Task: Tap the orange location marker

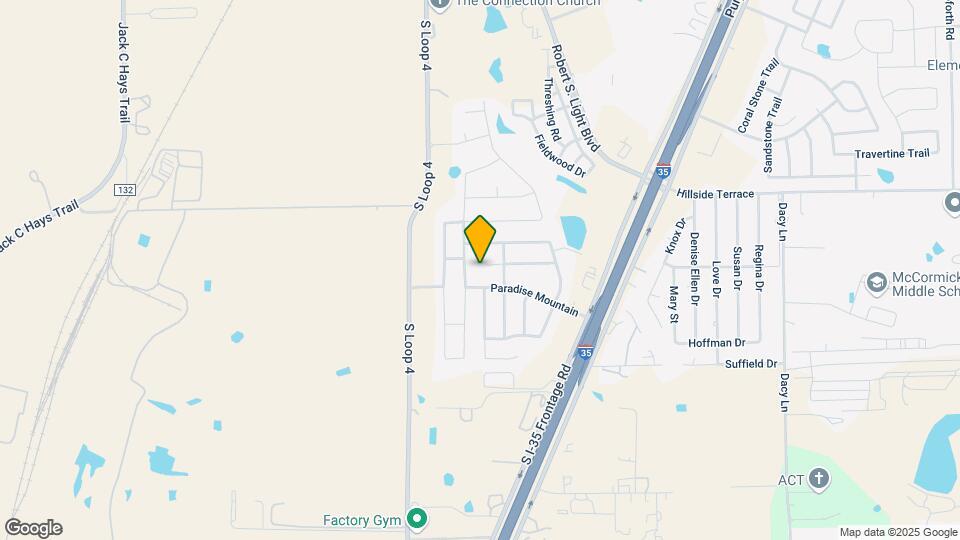Action: click(x=480, y=239)
